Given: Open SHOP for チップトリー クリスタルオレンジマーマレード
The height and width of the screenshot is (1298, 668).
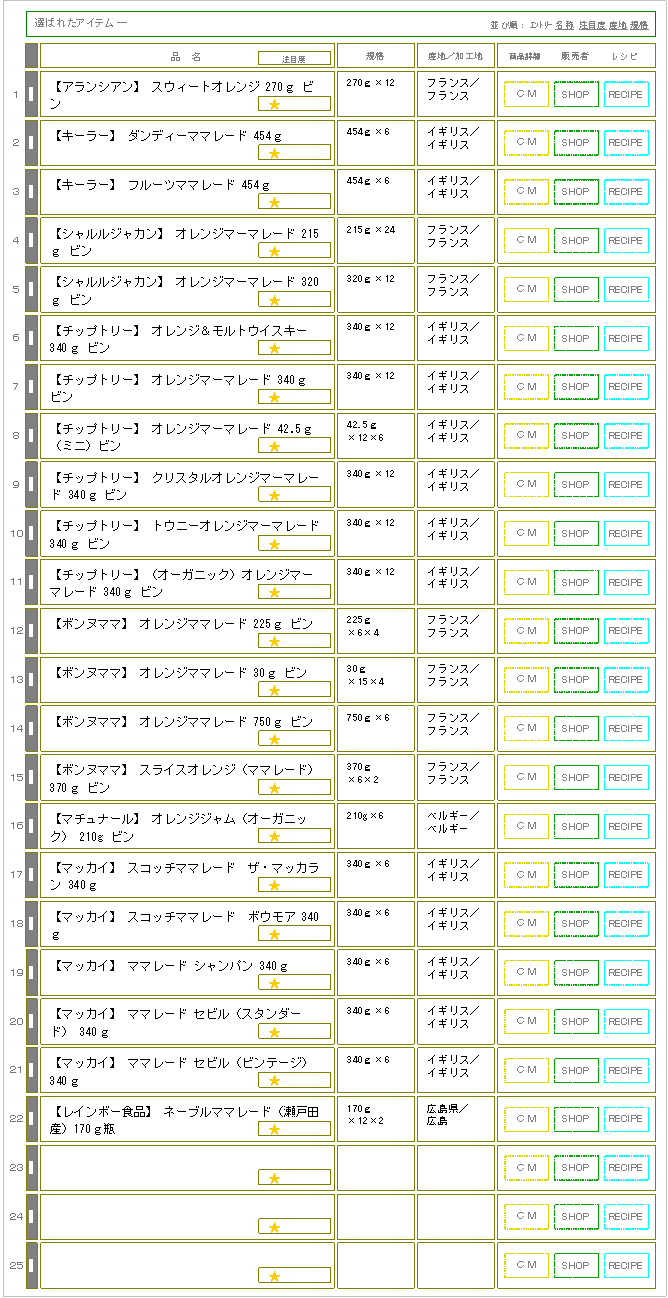Looking at the screenshot, I should coord(576,485).
